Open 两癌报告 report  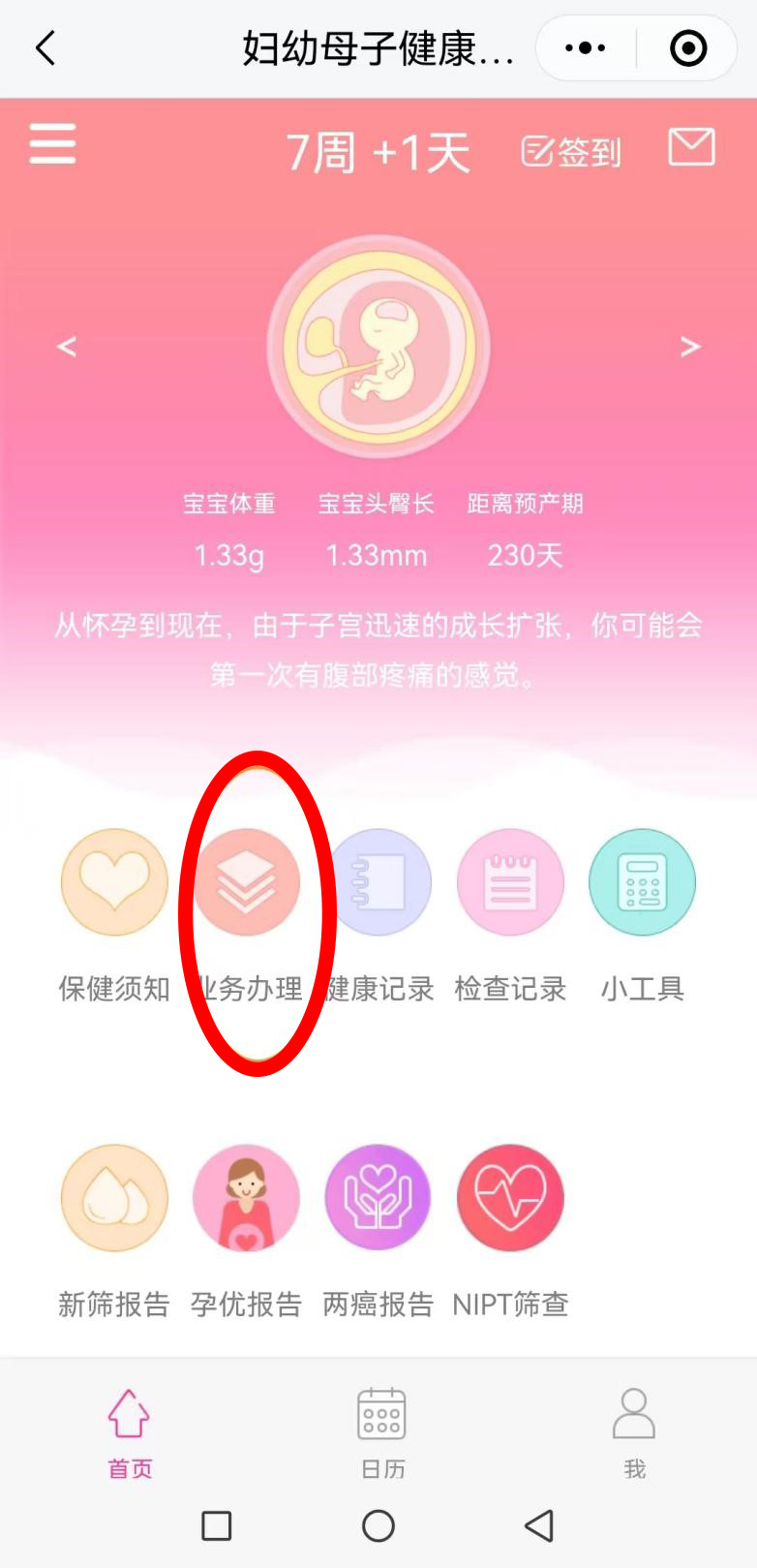(378, 1198)
